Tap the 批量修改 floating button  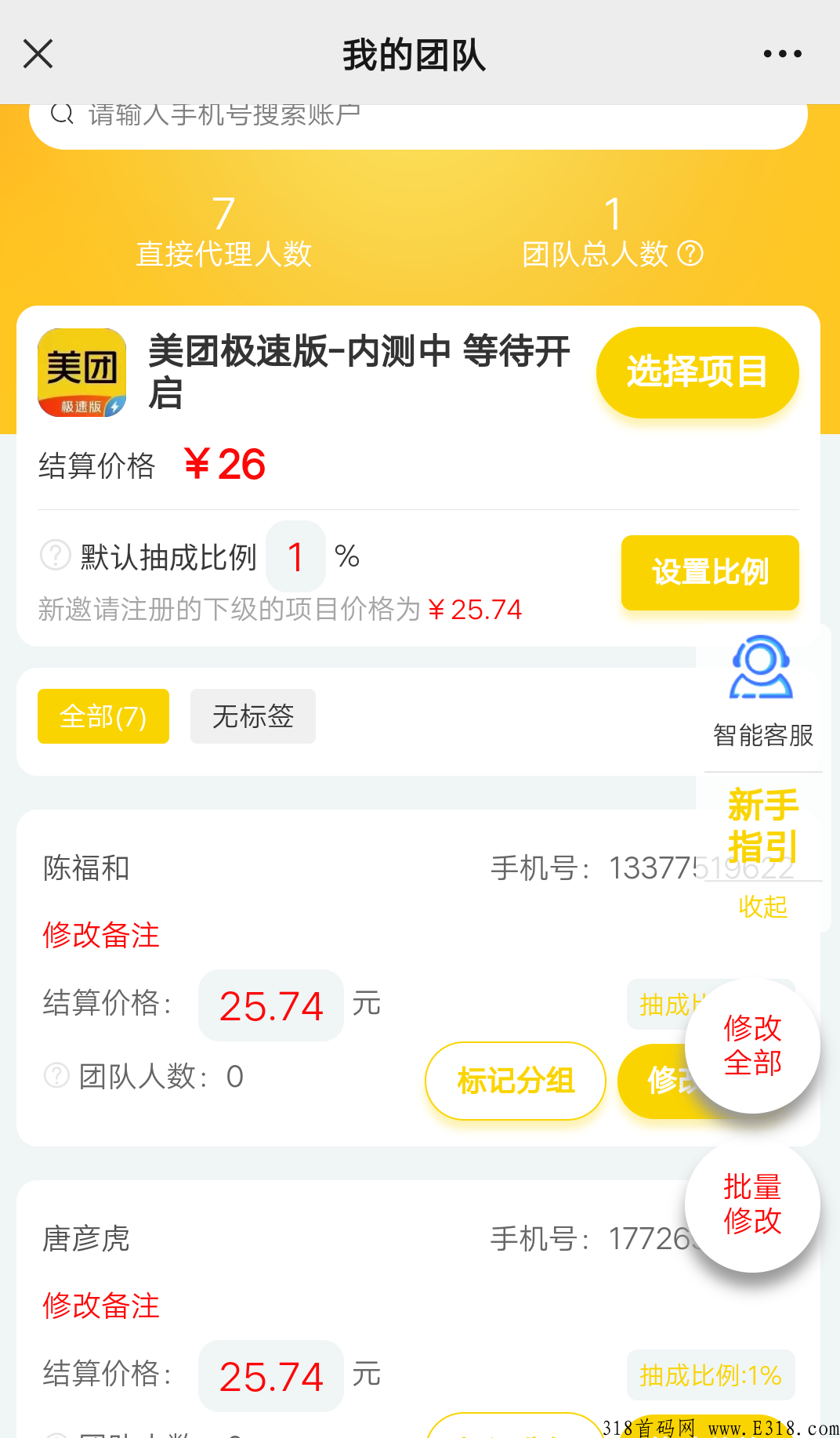(752, 1204)
